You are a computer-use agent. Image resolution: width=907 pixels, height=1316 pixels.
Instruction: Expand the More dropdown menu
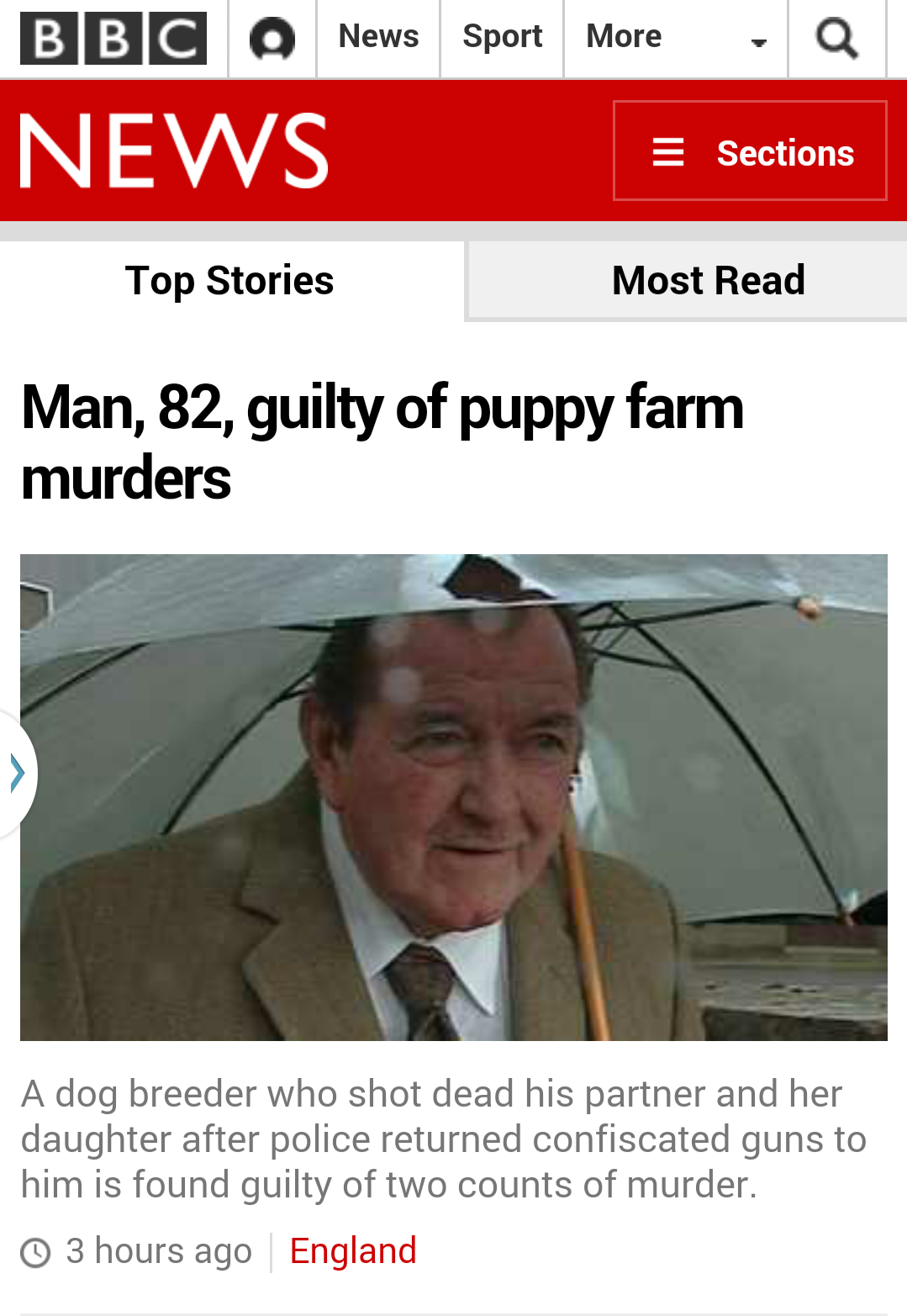[x=675, y=39]
